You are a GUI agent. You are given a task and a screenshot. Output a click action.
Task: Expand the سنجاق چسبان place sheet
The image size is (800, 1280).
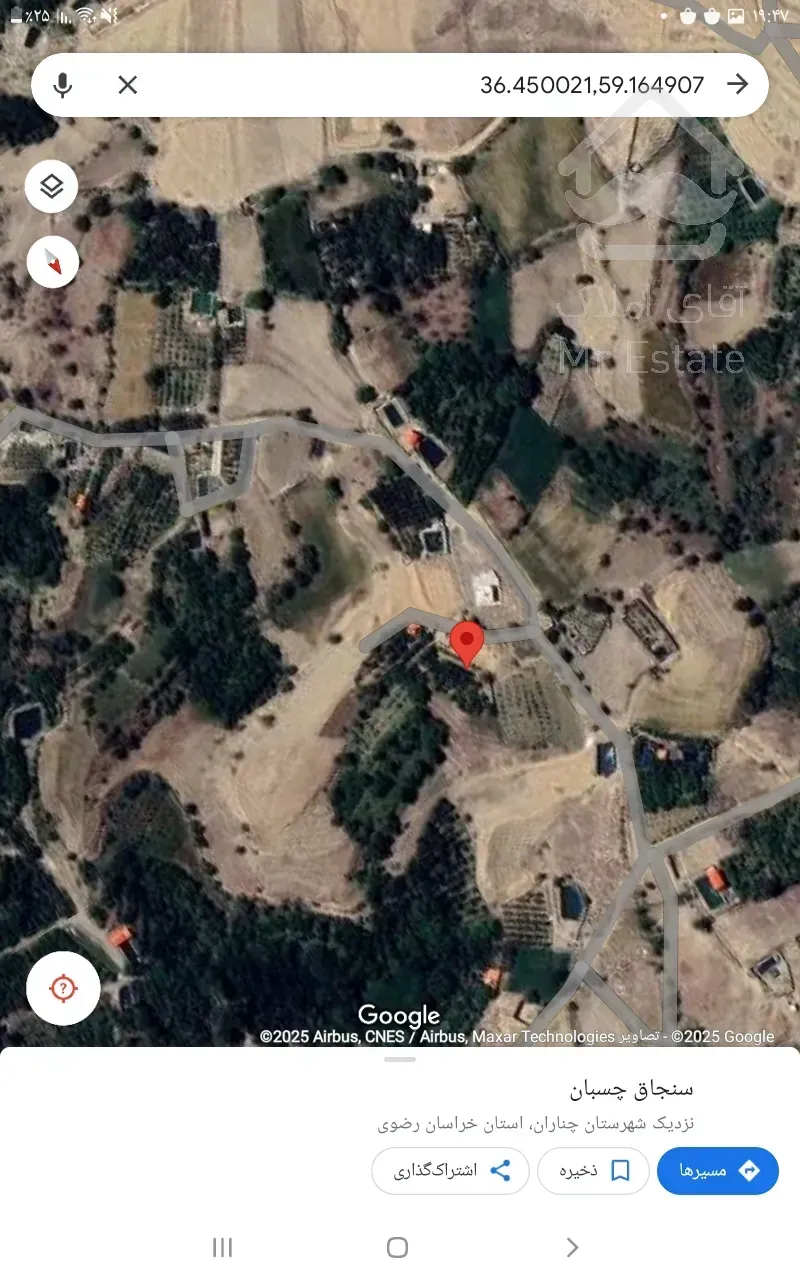tap(400, 1059)
